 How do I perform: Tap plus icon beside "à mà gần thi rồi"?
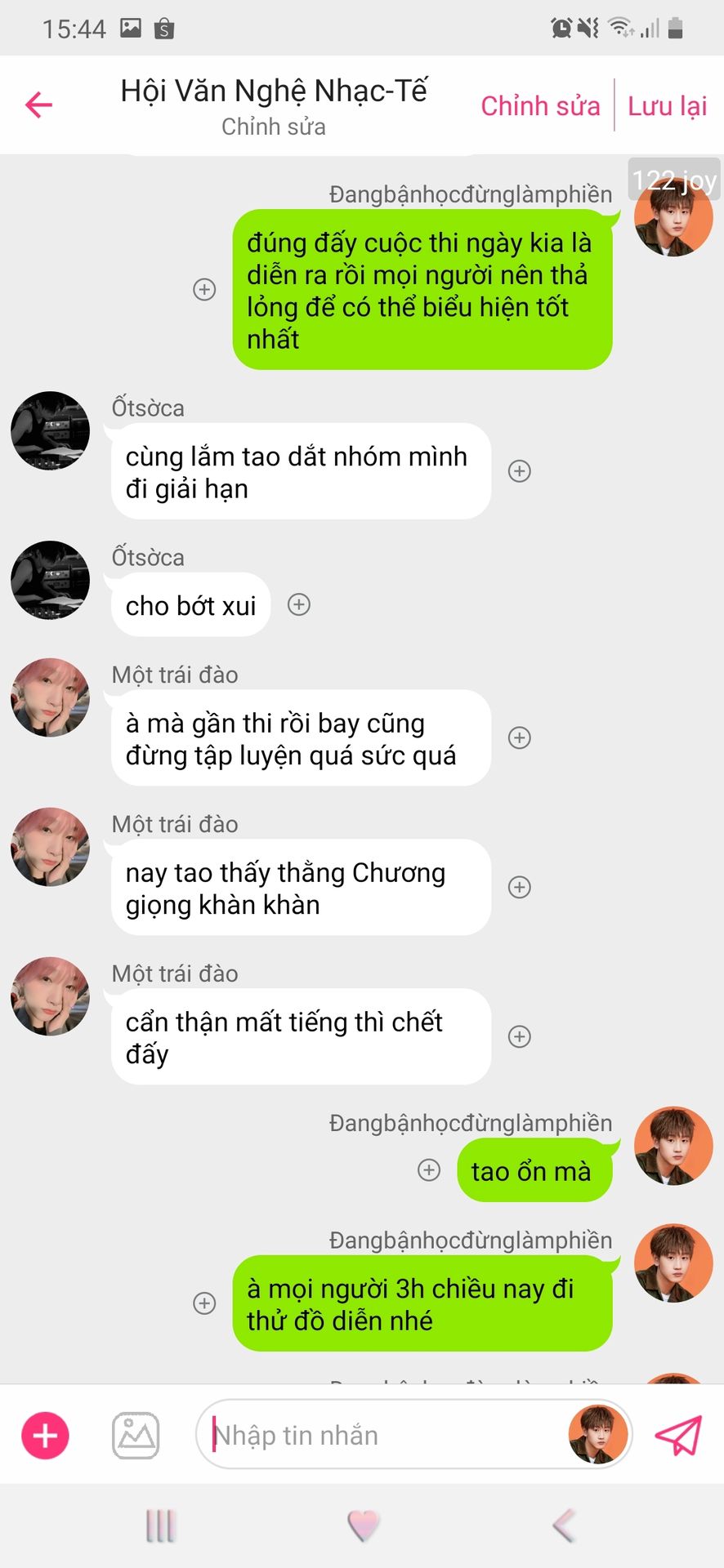520,737
